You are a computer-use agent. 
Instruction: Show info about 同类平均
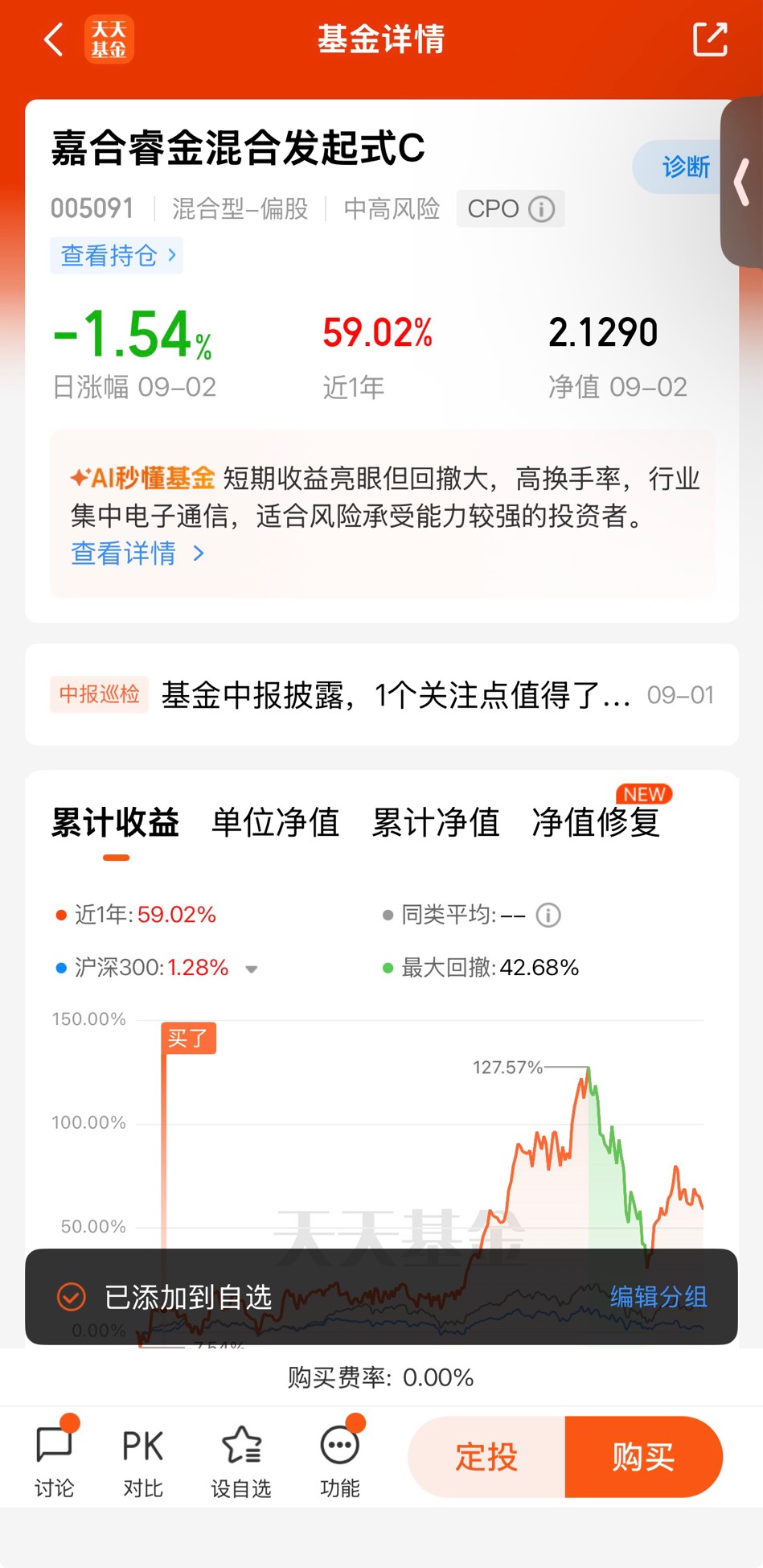[548, 915]
